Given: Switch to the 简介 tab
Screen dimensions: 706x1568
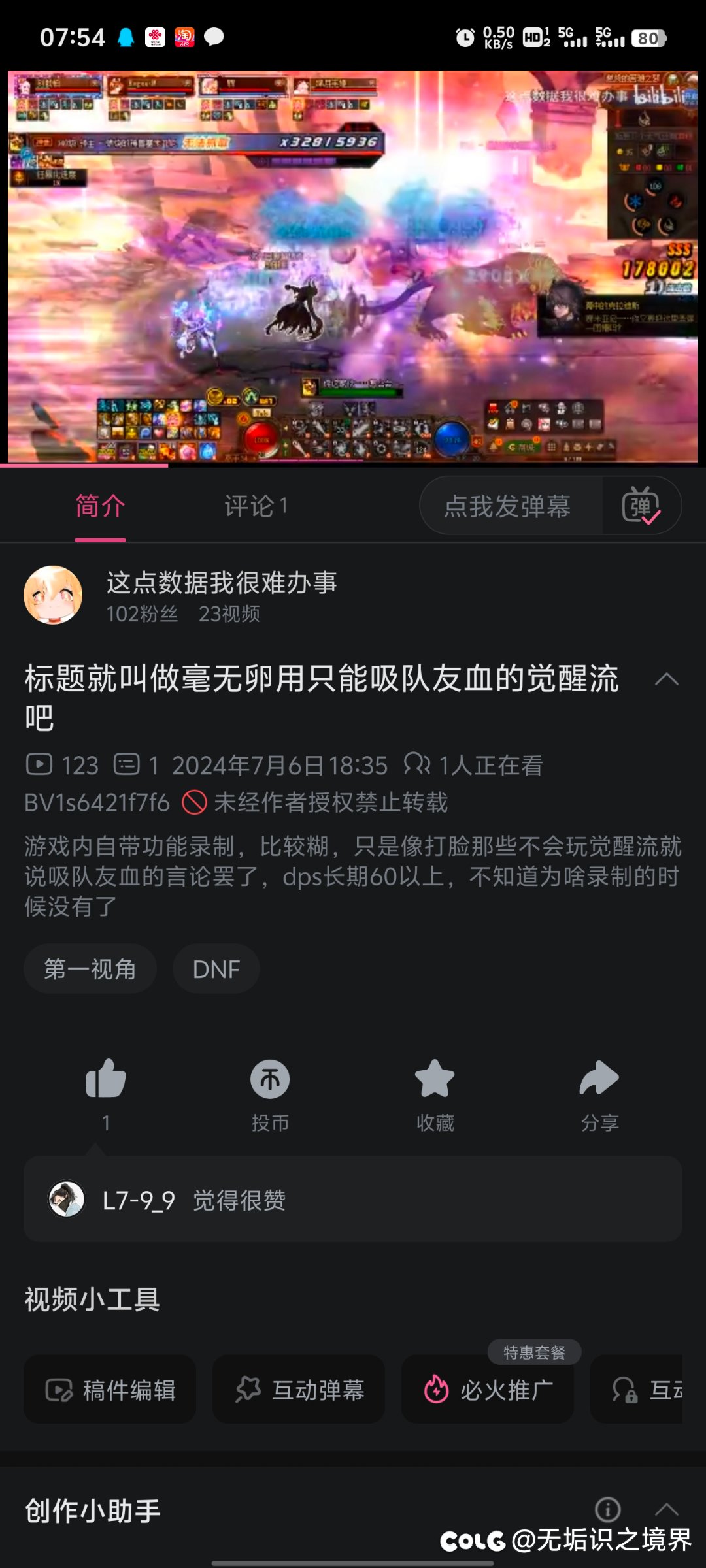Looking at the screenshot, I should (100, 506).
